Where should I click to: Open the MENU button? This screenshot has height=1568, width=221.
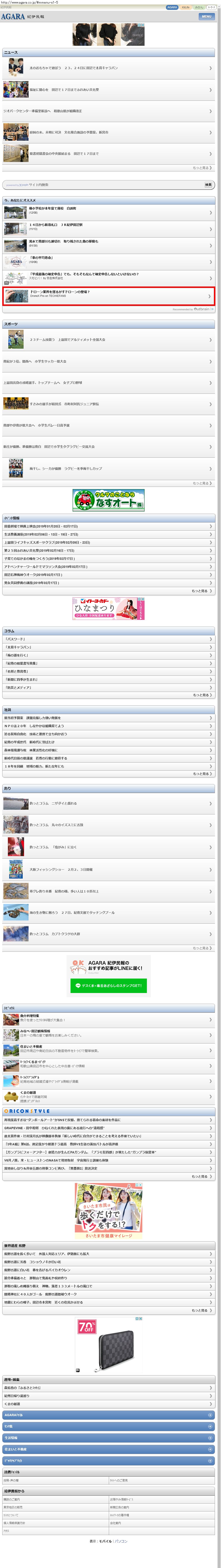click(206, 16)
